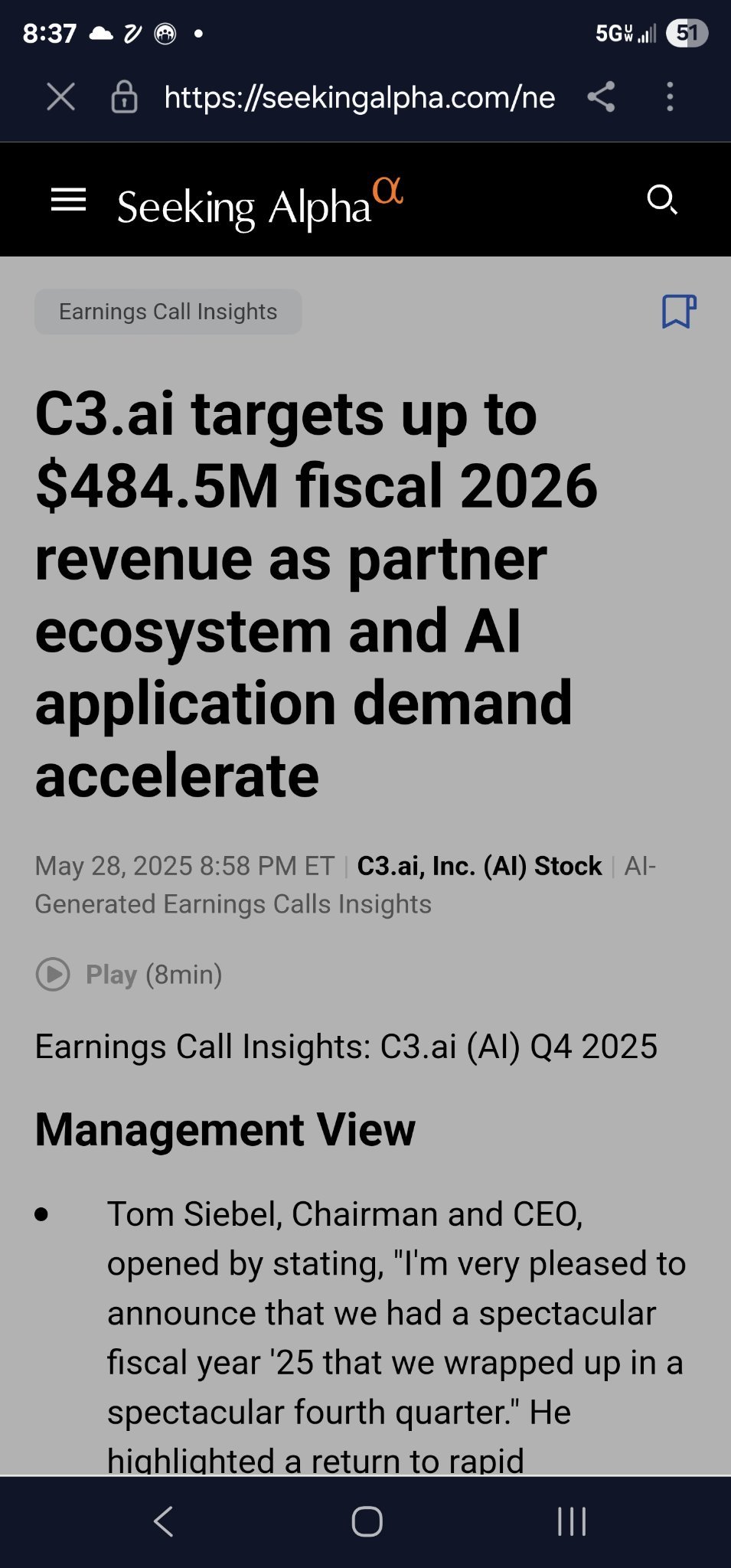Open the Seeking Alpha hamburger menu
The width and height of the screenshot is (731, 1568).
coord(68,200)
